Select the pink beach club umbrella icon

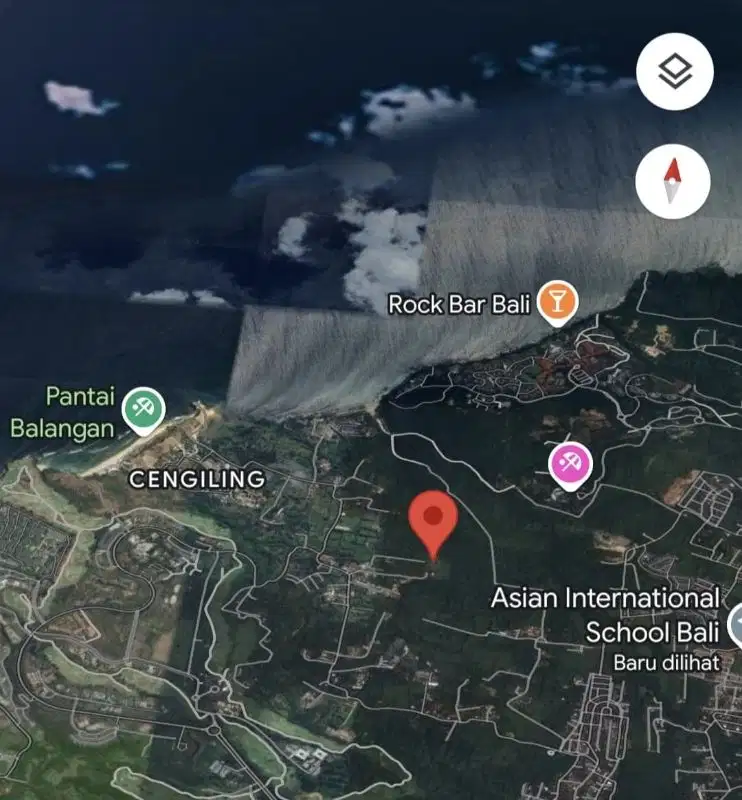tap(568, 463)
